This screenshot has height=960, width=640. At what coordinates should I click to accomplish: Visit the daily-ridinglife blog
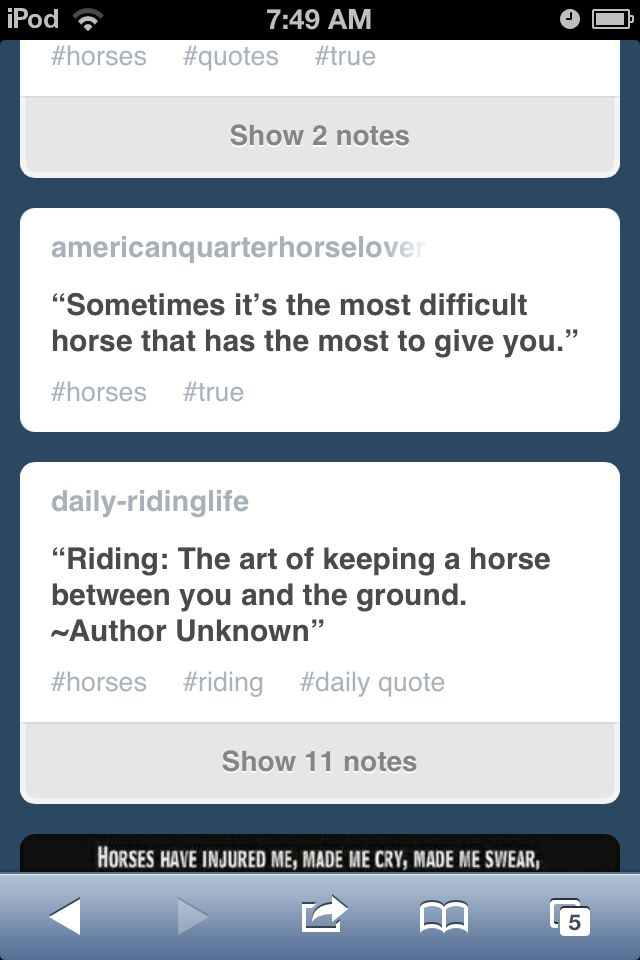150,501
